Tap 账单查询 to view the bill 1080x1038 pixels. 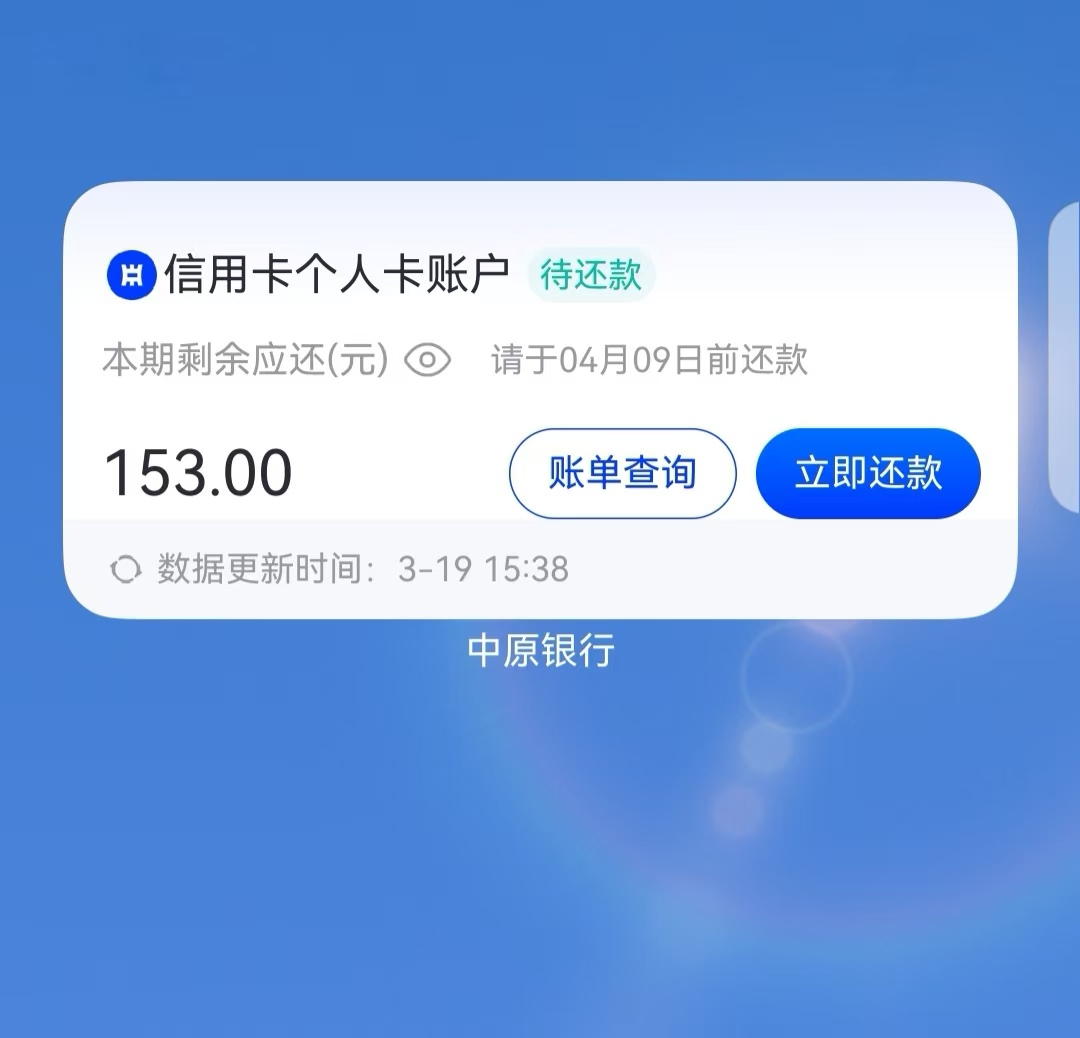coord(622,473)
